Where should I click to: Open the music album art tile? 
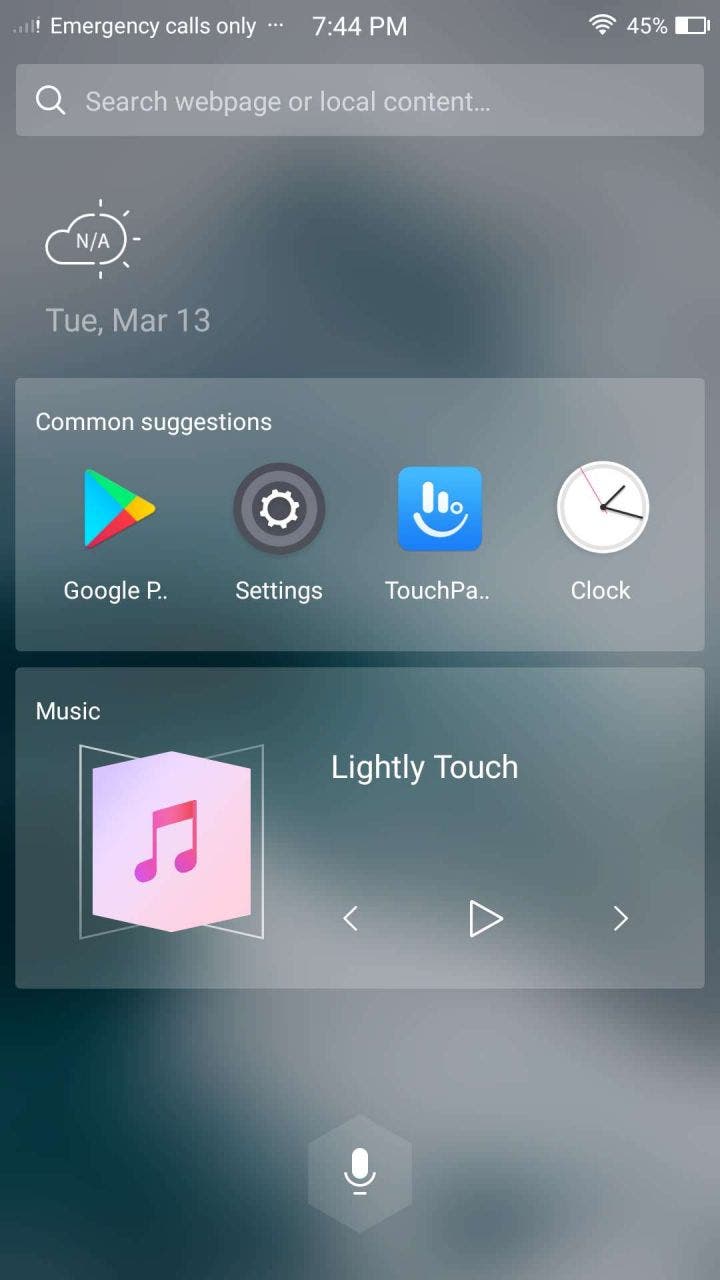pos(171,841)
